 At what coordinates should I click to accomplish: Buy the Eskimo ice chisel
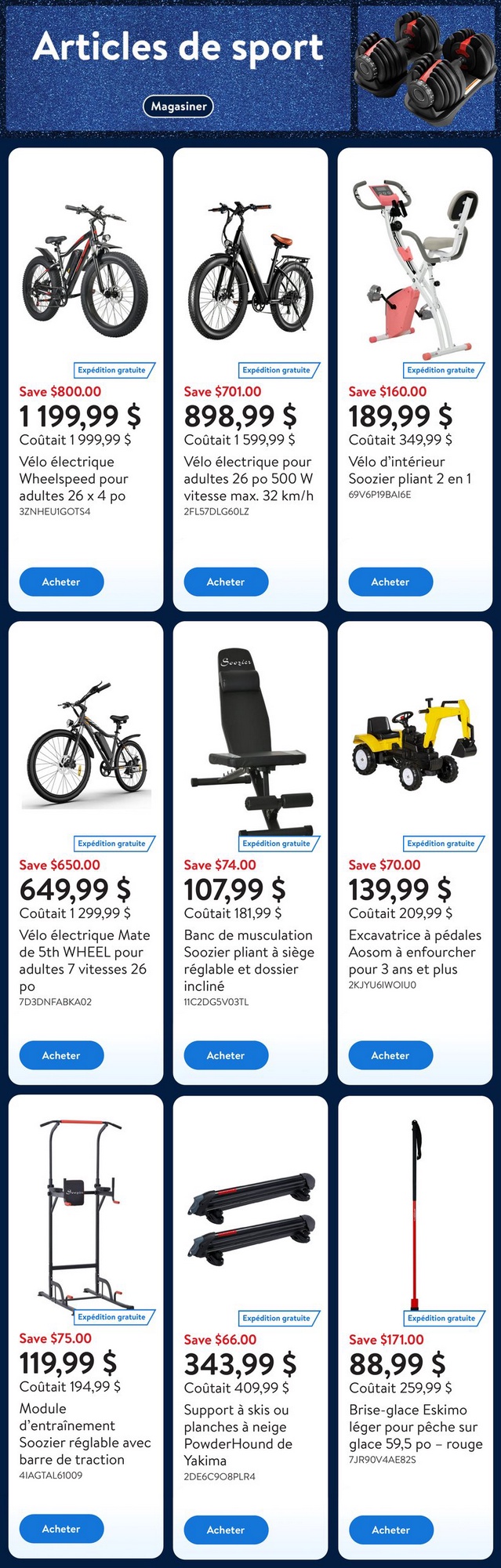coord(390,1530)
